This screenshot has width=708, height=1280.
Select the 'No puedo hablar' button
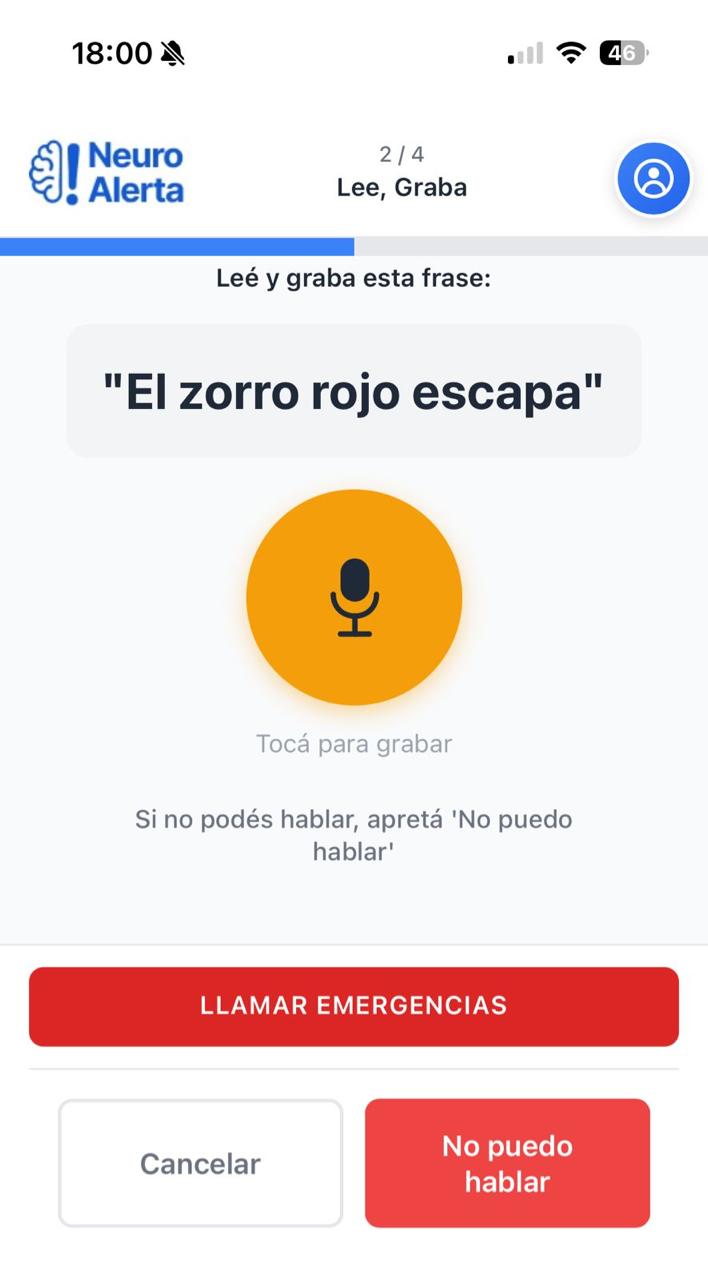pyautogui.click(x=507, y=1163)
